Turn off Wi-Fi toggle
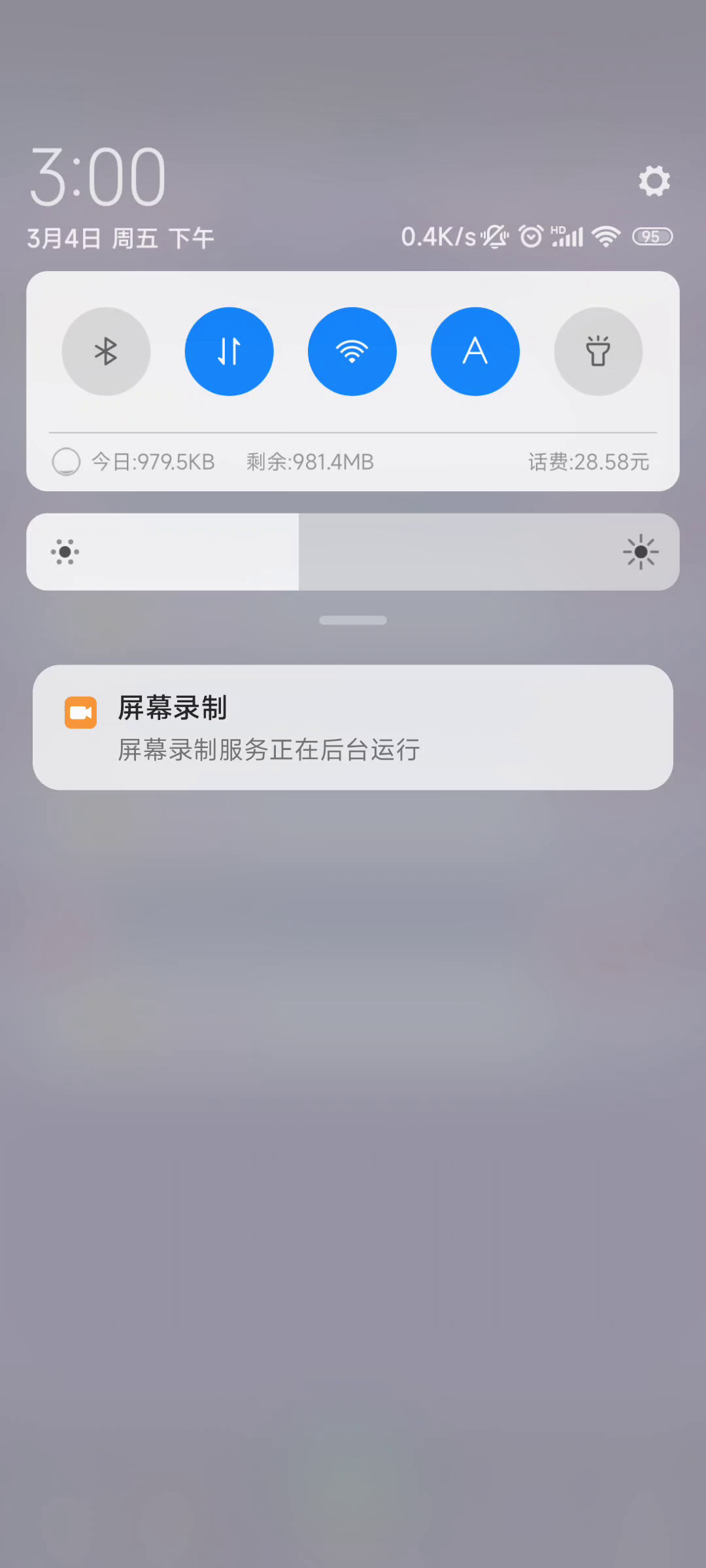 click(x=352, y=351)
